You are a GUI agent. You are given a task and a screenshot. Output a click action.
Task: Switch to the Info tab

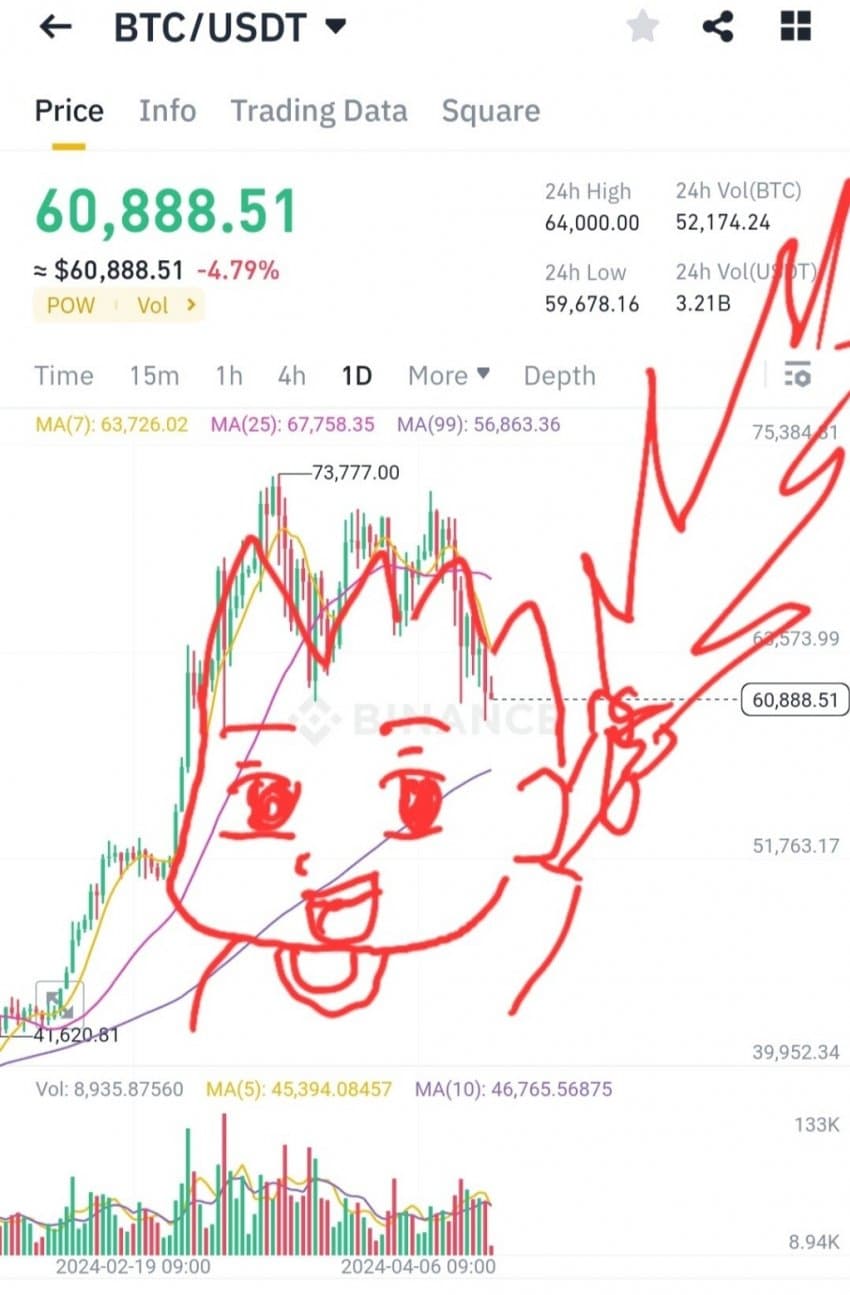167,110
